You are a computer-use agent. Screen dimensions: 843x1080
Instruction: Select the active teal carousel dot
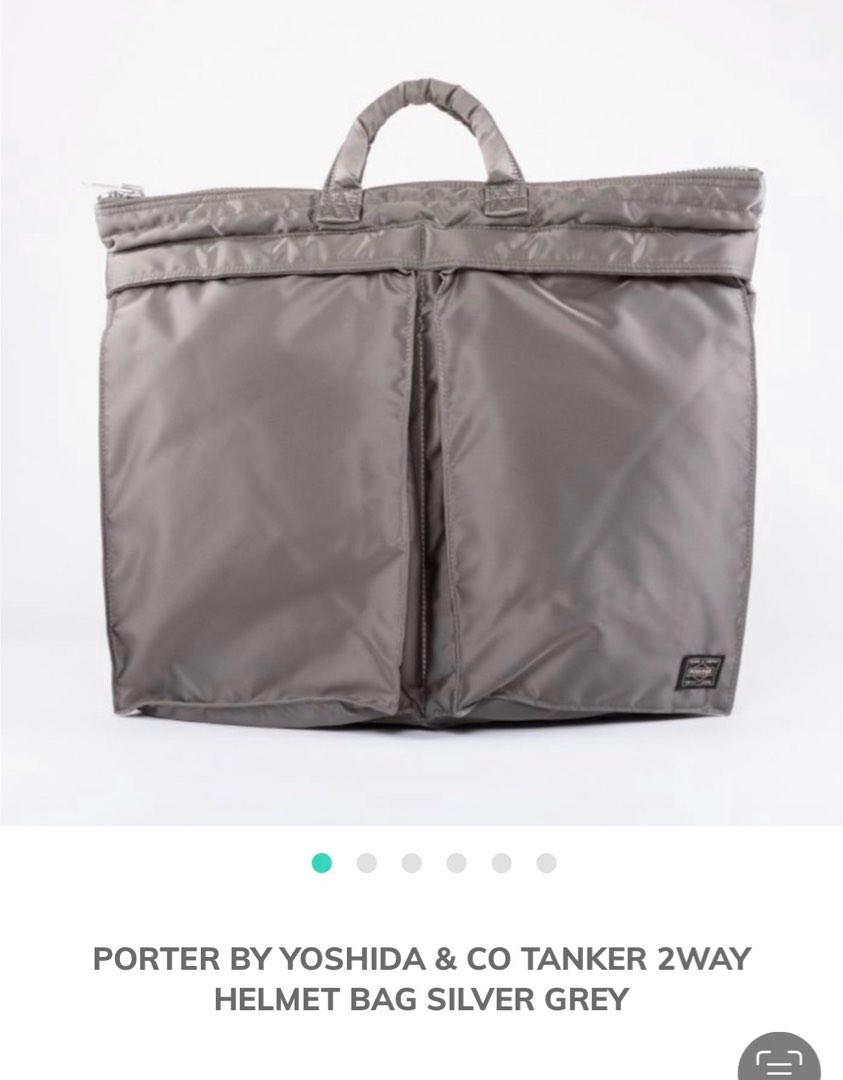321,862
